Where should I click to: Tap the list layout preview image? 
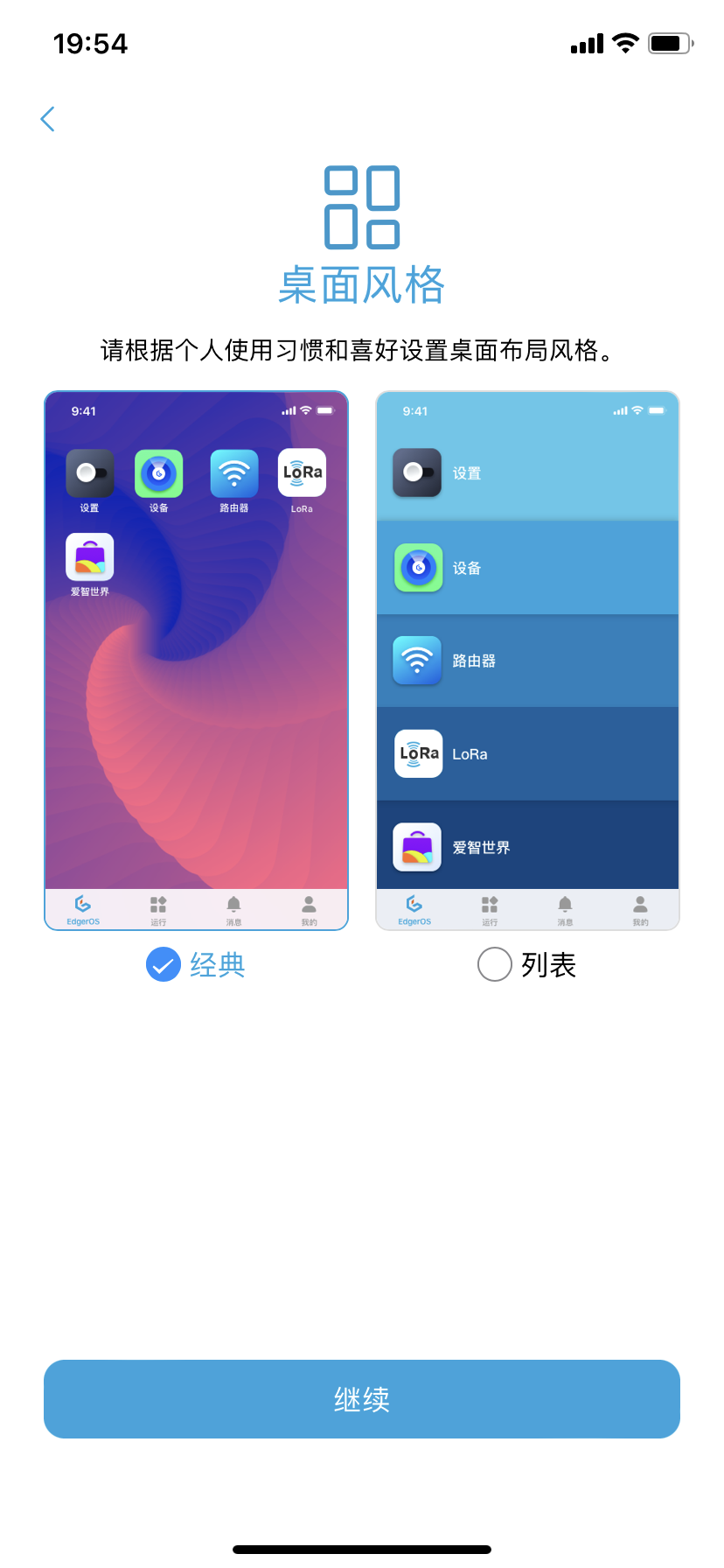coord(527,661)
